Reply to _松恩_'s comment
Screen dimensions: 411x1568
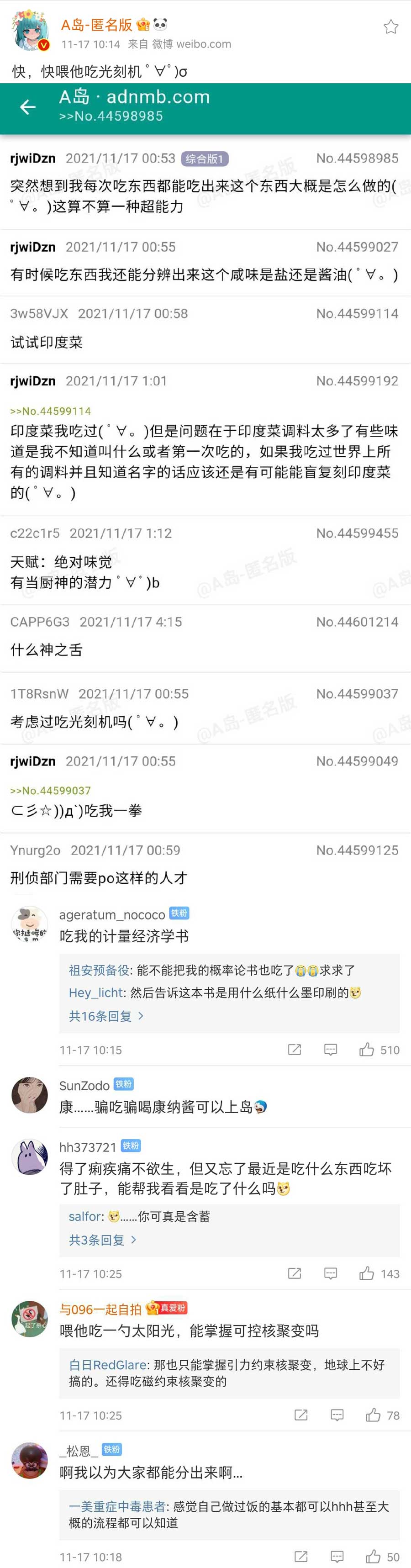tap(337, 1557)
